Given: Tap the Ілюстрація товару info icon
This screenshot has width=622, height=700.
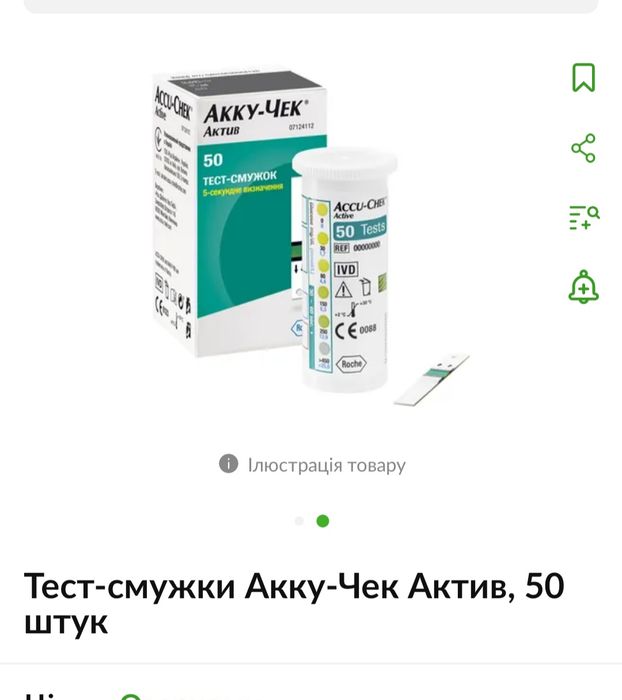Looking at the screenshot, I should click(x=229, y=464).
